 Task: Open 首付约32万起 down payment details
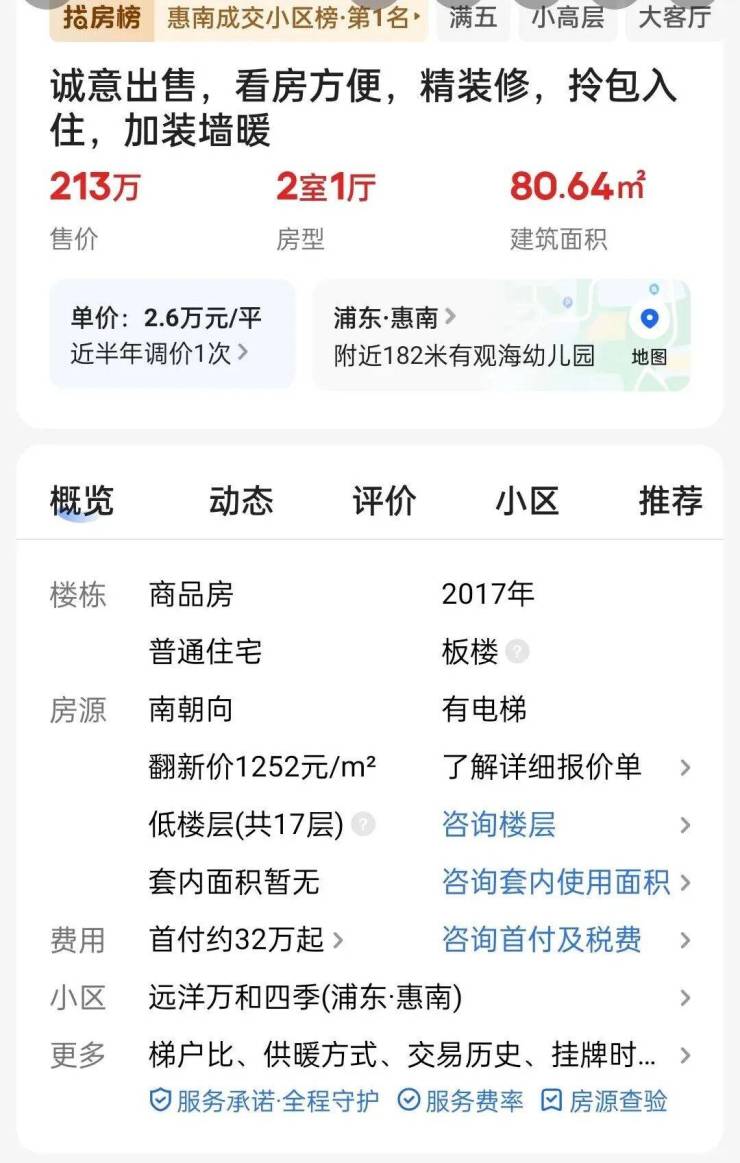pos(245,940)
